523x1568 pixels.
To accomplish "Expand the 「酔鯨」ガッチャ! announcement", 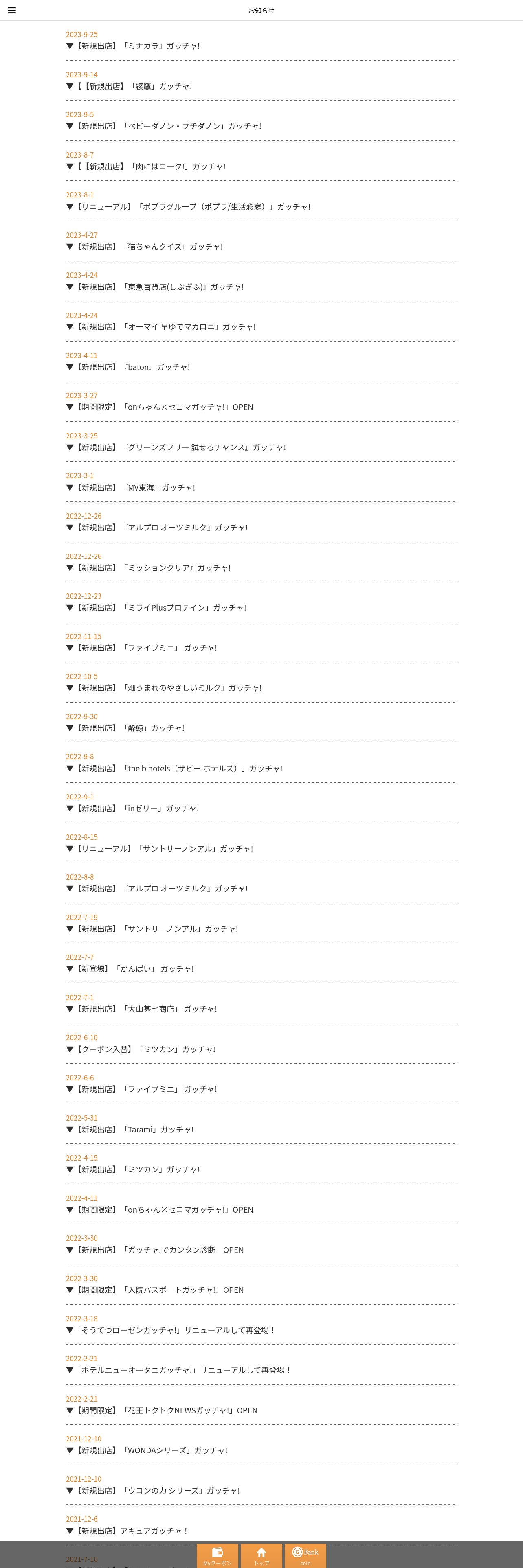I will coord(125,729).
